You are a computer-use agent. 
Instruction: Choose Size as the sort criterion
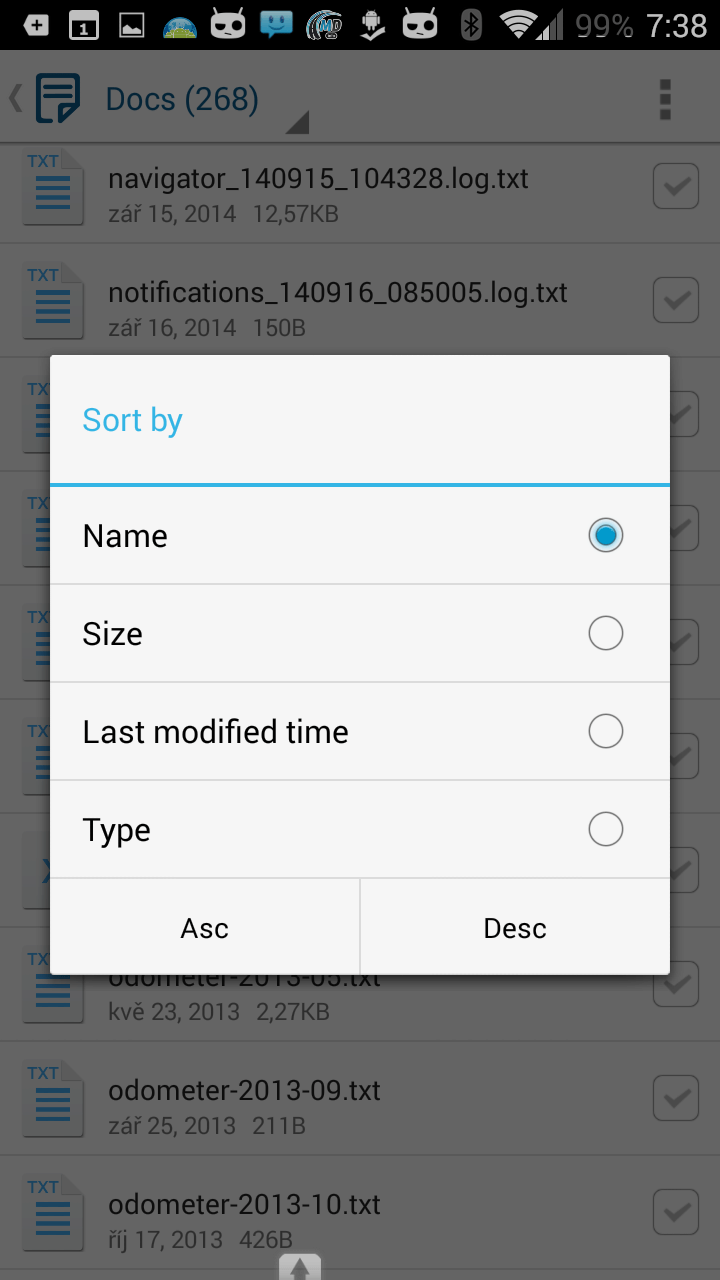pyautogui.click(x=360, y=634)
